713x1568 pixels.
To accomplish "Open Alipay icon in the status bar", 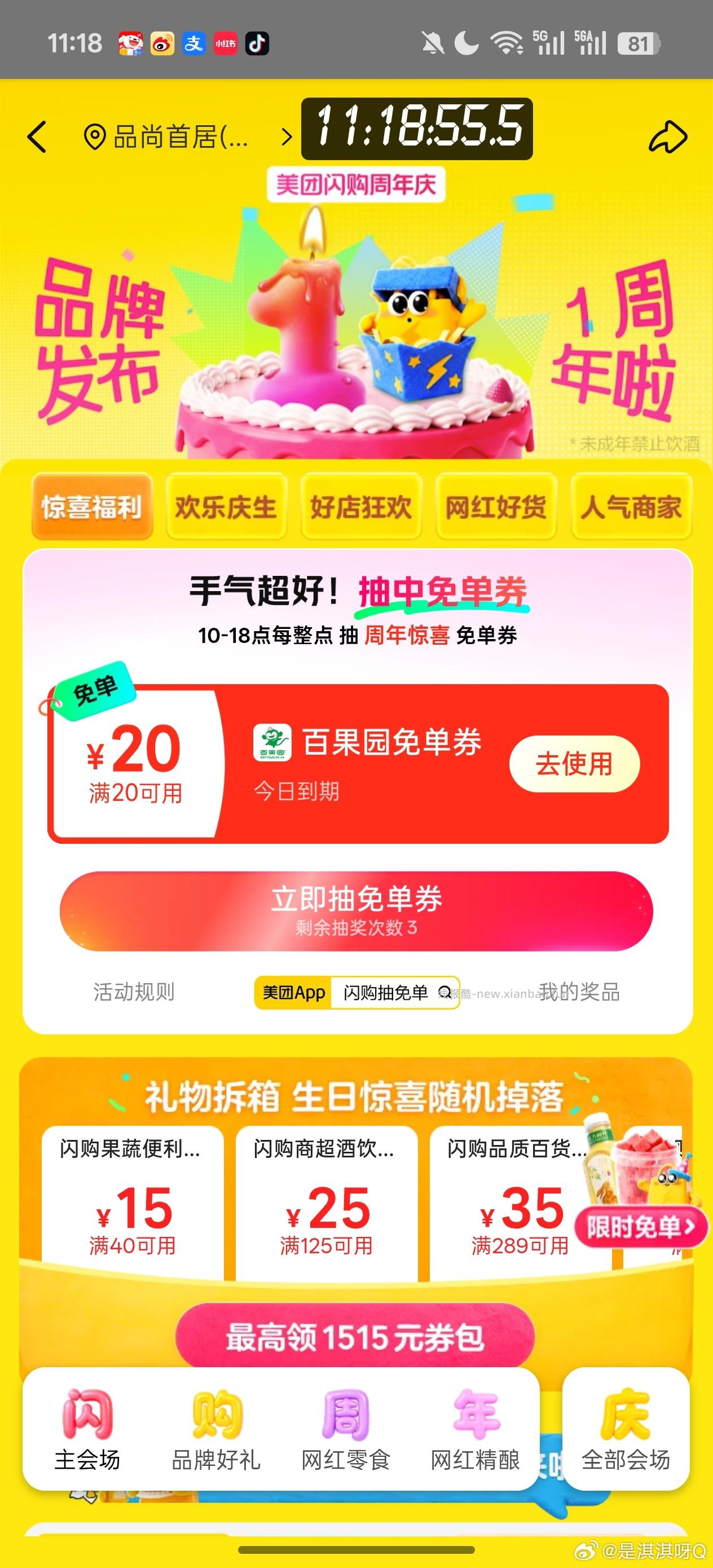I will coord(193,44).
